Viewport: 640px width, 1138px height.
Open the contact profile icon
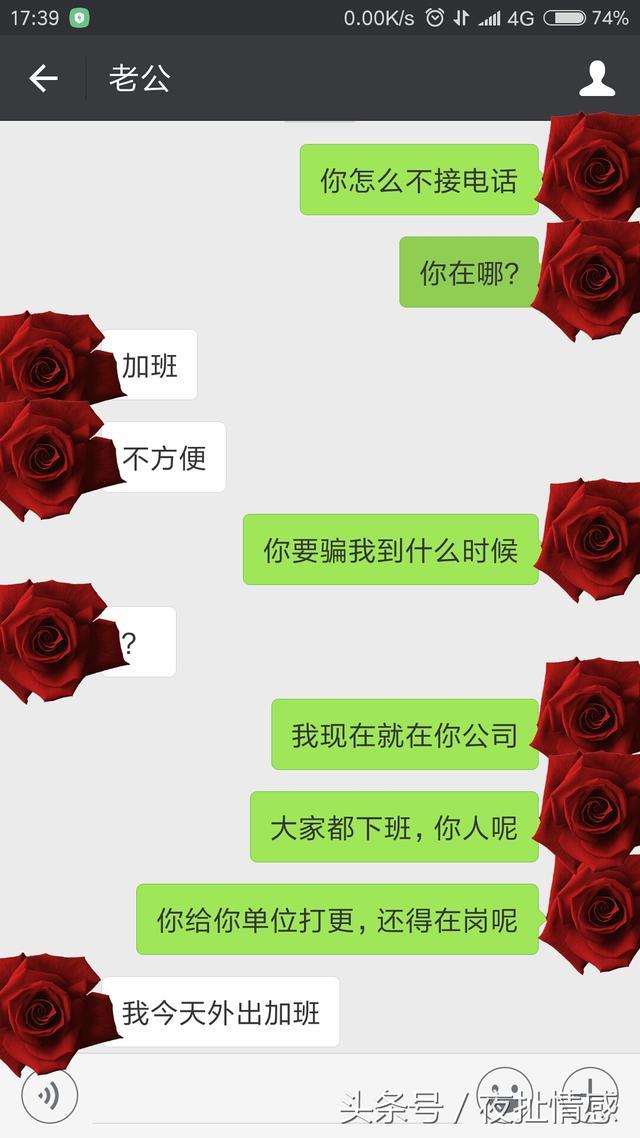click(597, 78)
